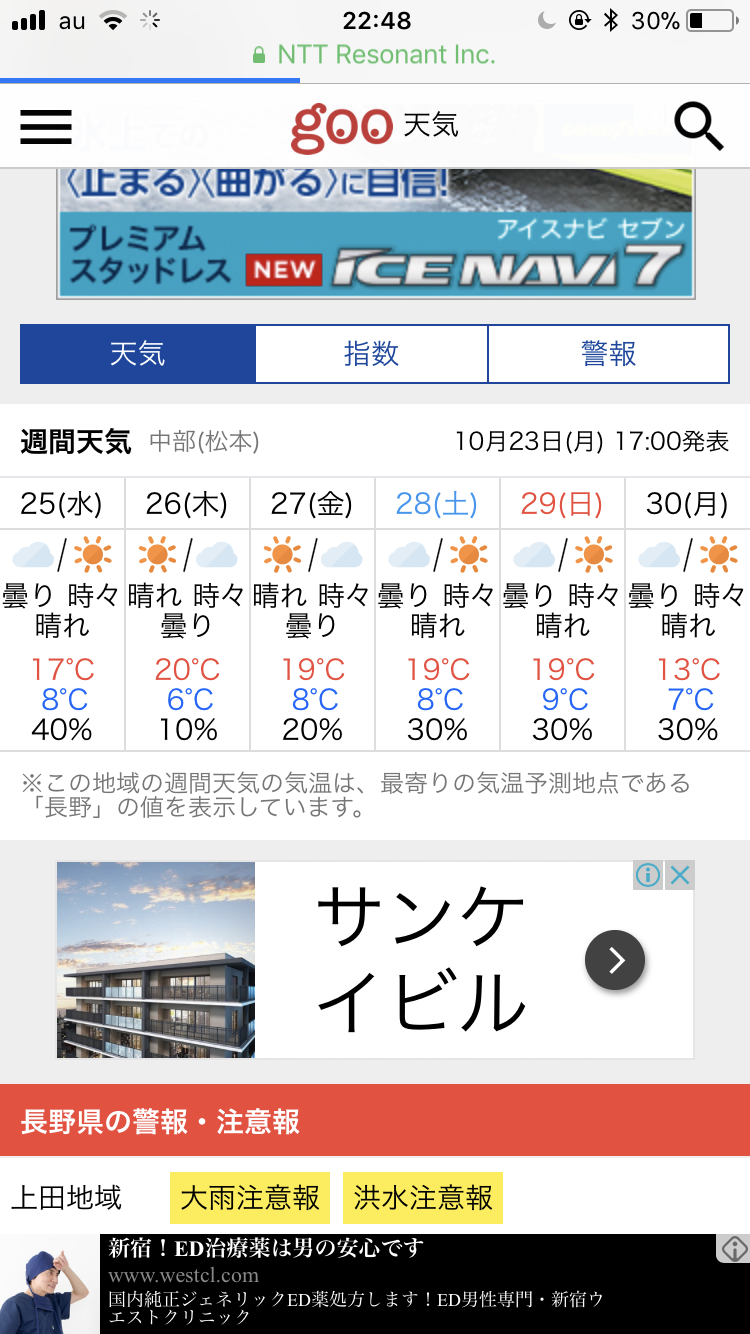Close the サンケイビル ad

[x=680, y=876]
